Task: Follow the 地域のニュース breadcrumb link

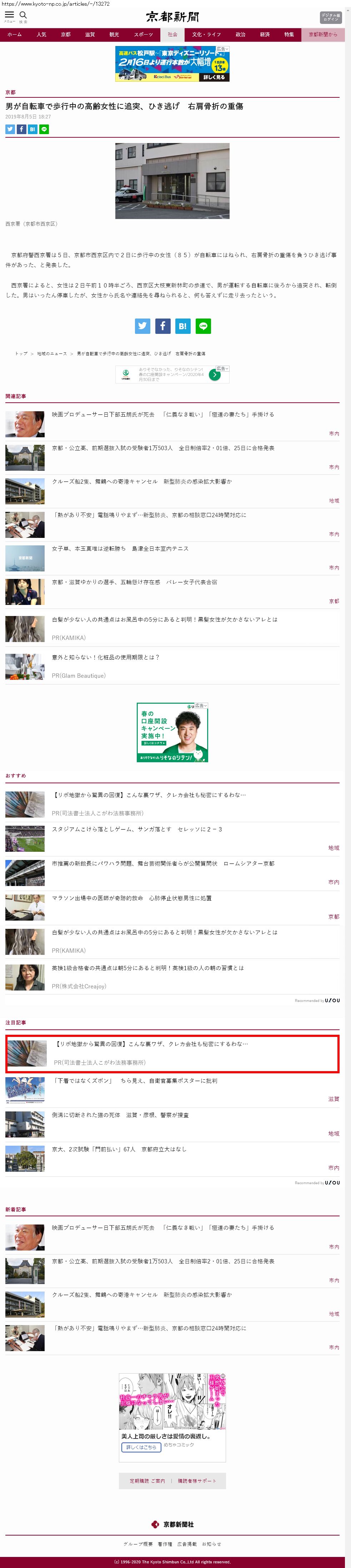Action: click(52, 353)
